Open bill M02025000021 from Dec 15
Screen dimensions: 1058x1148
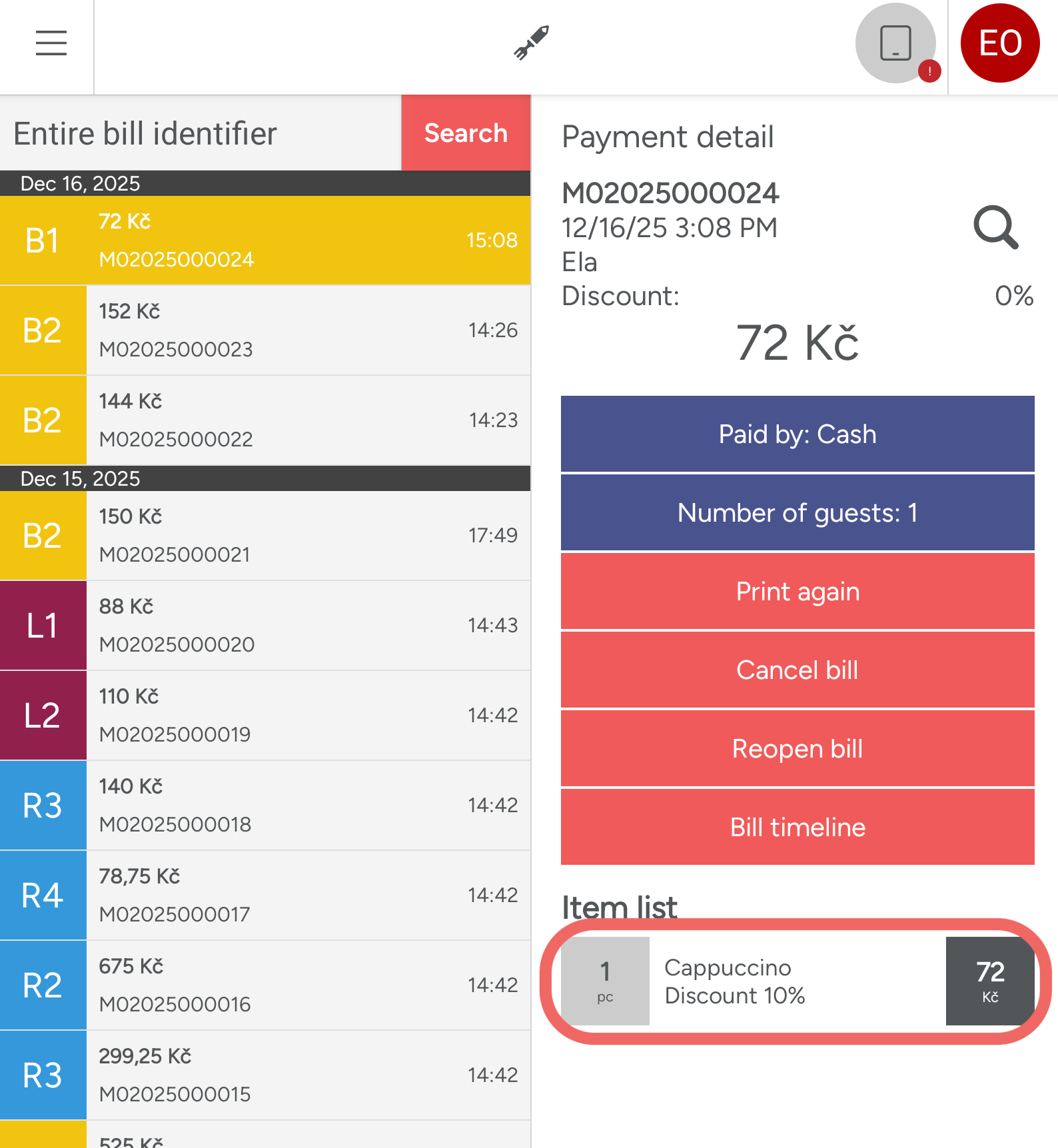266,536
